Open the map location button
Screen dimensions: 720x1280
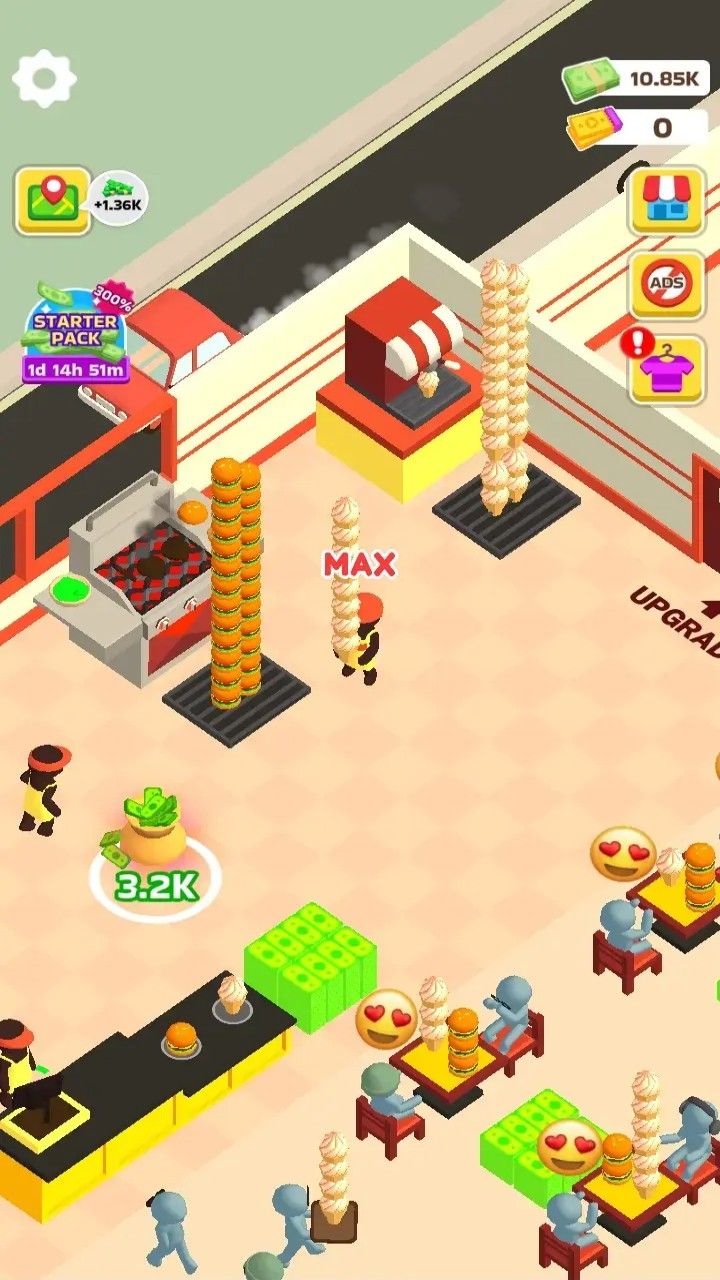coord(52,200)
